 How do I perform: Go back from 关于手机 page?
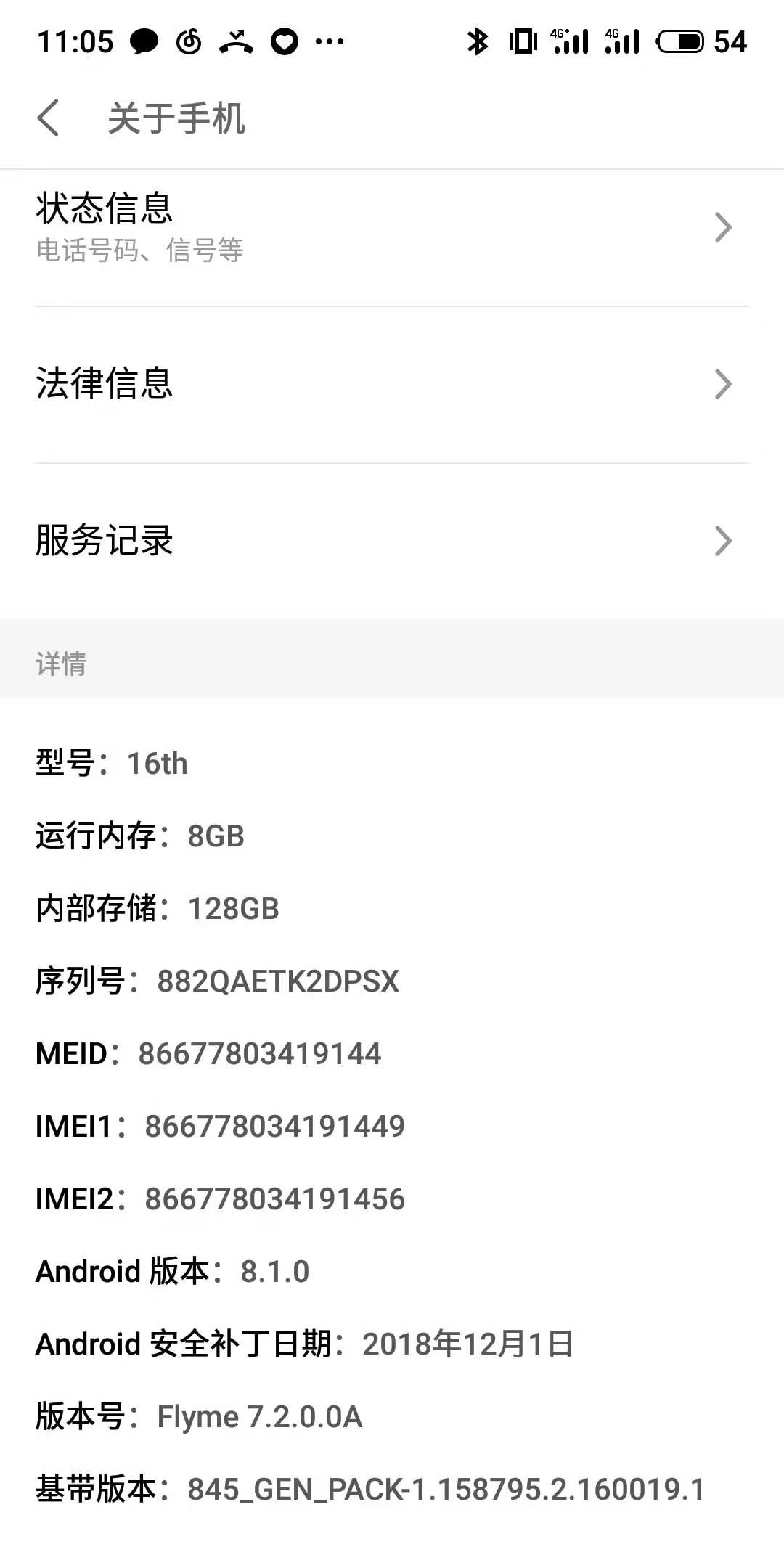(x=48, y=118)
